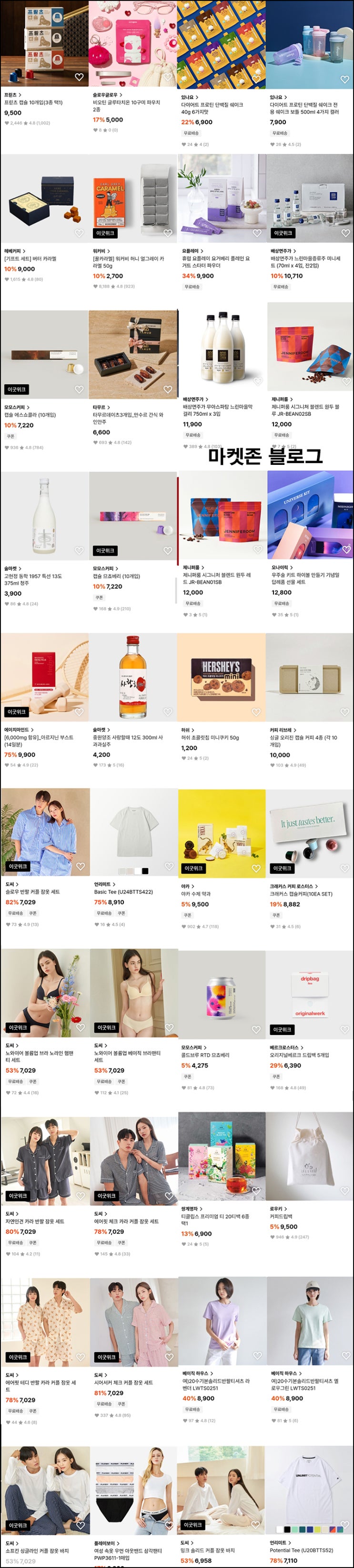Open 다이어트 프로틴 단백질 쉐이크 40g card
The image size is (354, 1568).
(x=212, y=108)
